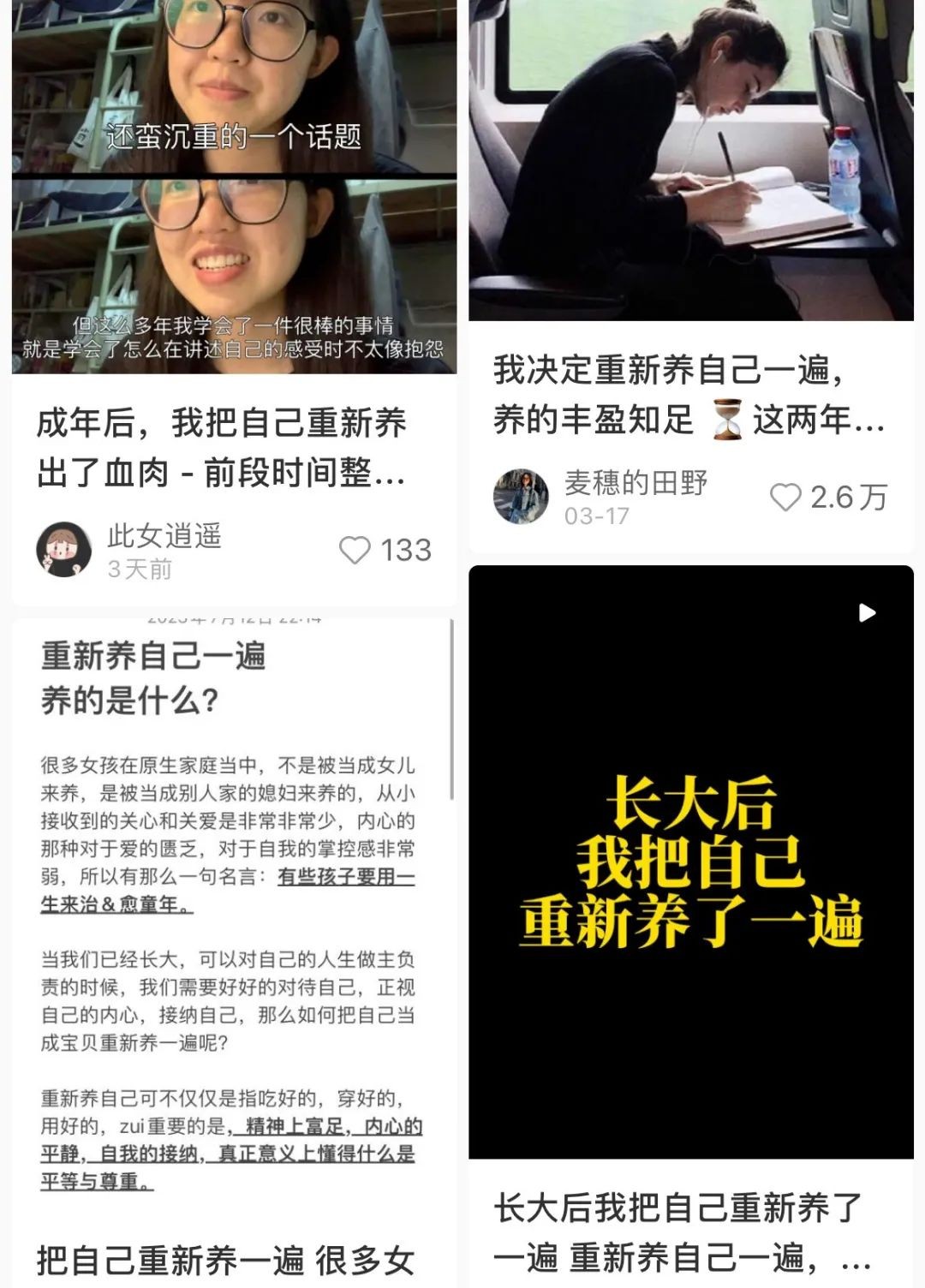
Task: Open the video "长大后我把自己重新养了一遍"
Action: tap(690, 861)
